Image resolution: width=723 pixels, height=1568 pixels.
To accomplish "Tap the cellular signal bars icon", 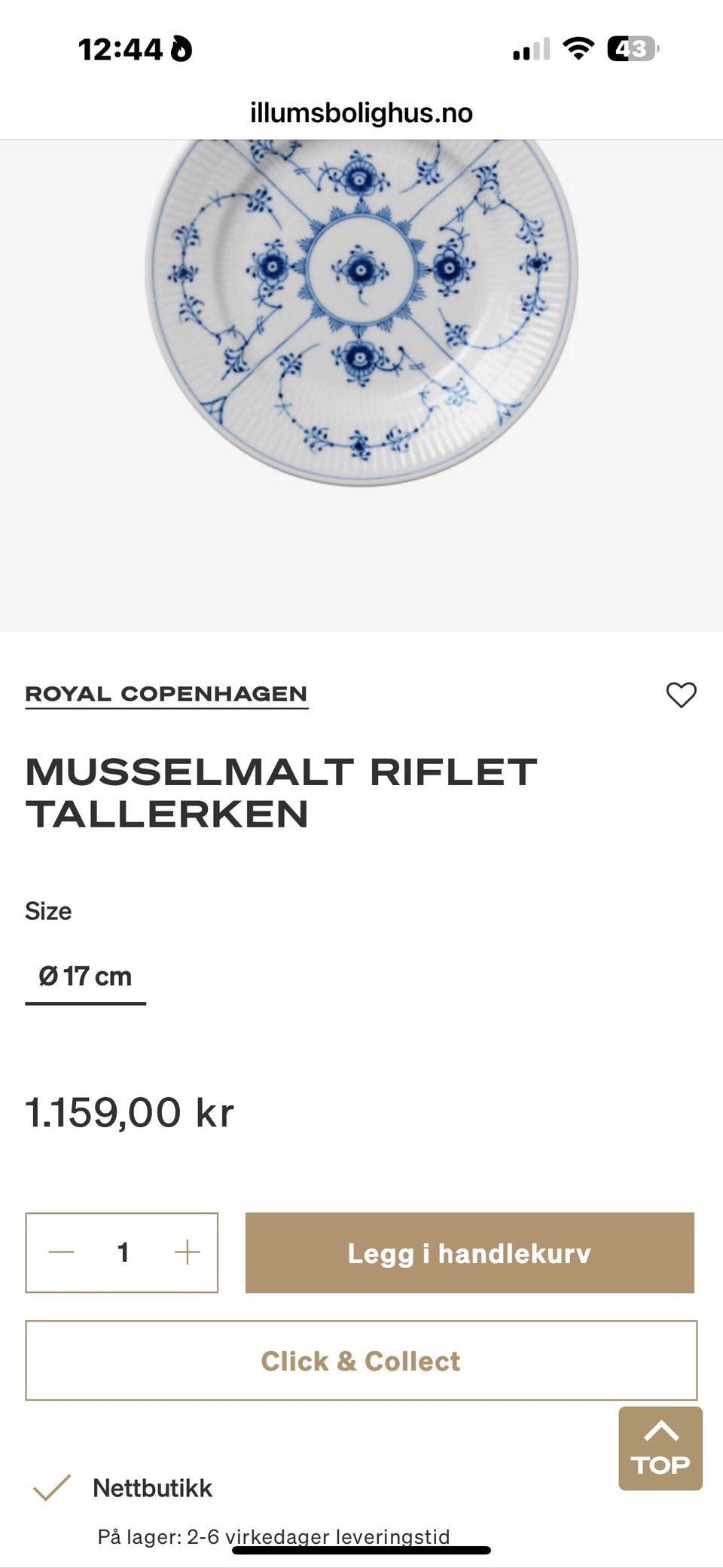I will click(x=532, y=49).
